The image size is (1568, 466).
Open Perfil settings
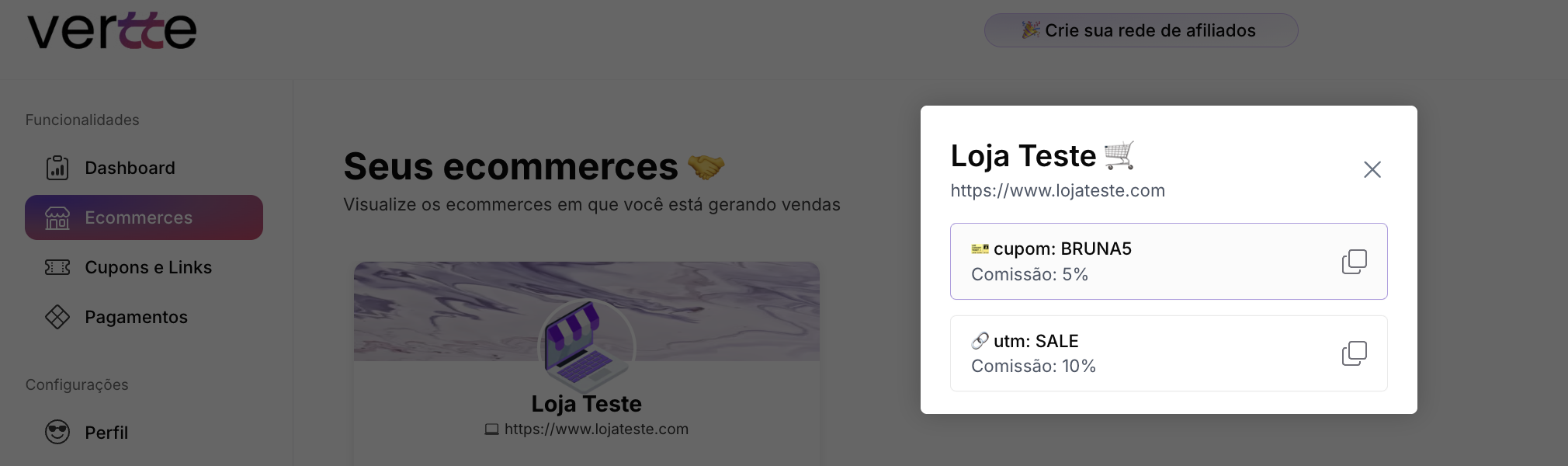pyautogui.click(x=106, y=433)
